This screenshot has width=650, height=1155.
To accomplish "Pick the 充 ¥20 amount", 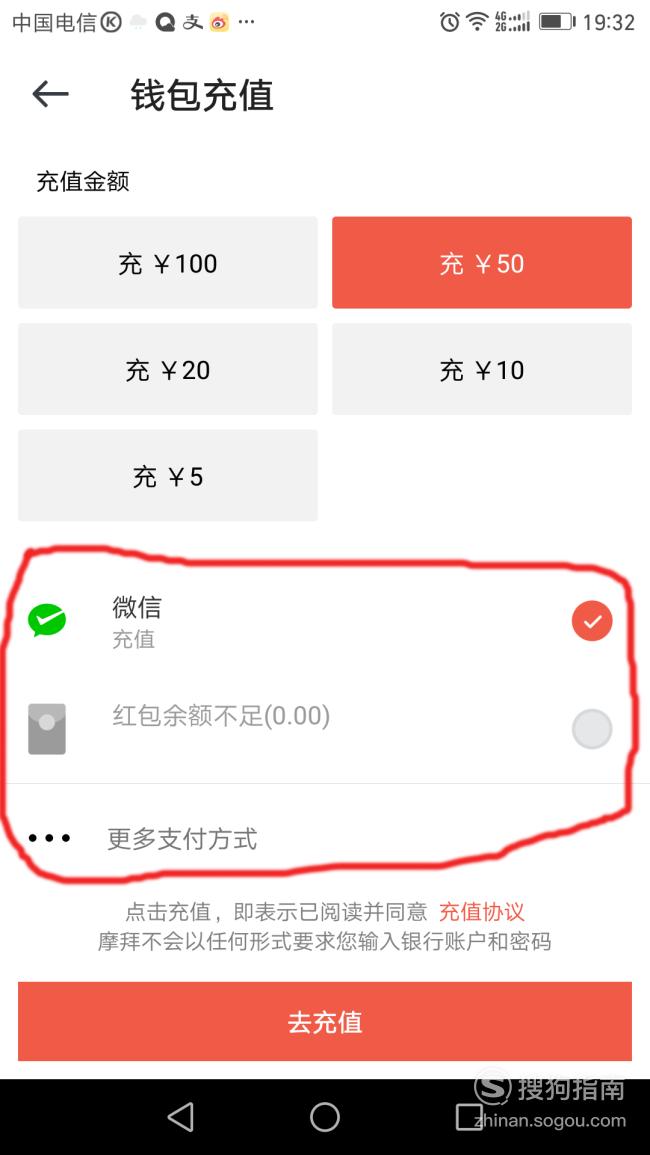I will coord(168,369).
